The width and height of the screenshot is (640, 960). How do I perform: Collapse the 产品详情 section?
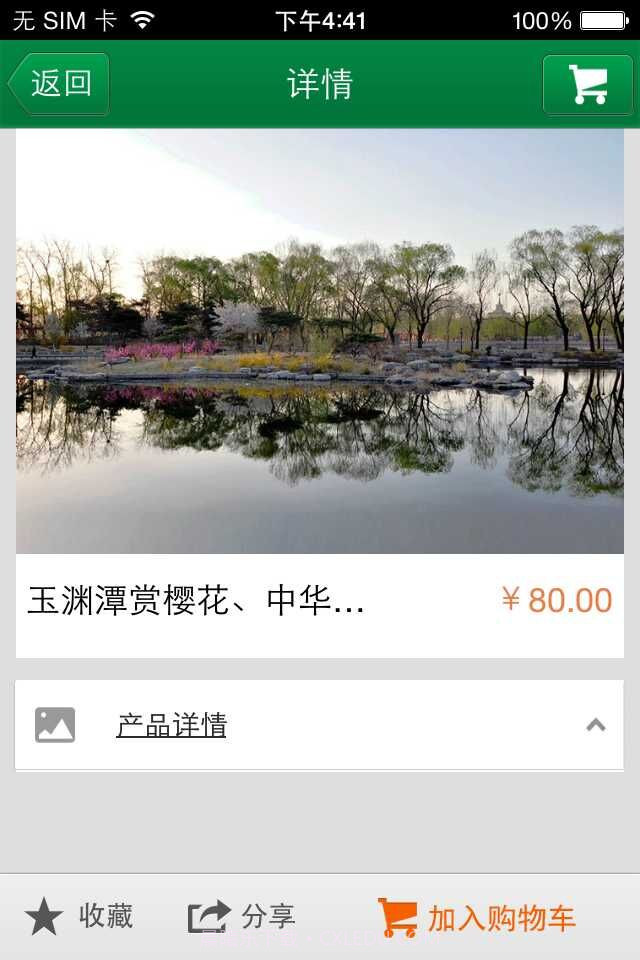pos(596,725)
